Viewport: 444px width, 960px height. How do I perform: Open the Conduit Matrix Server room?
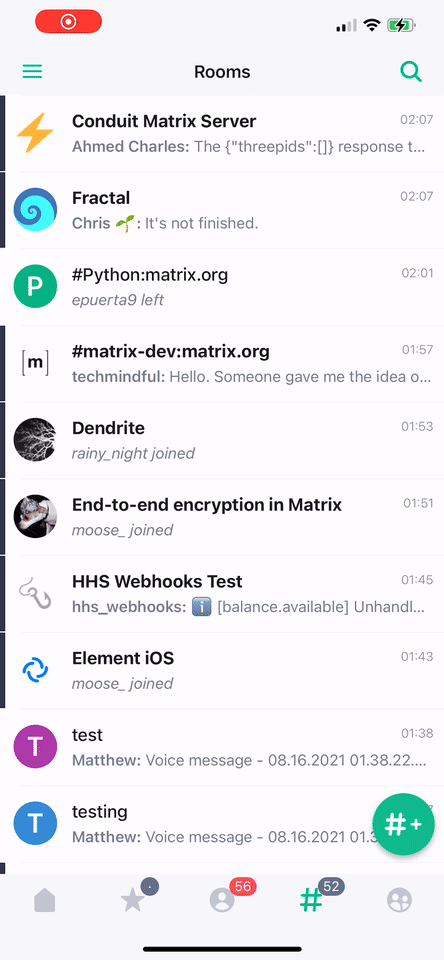[x=222, y=133]
